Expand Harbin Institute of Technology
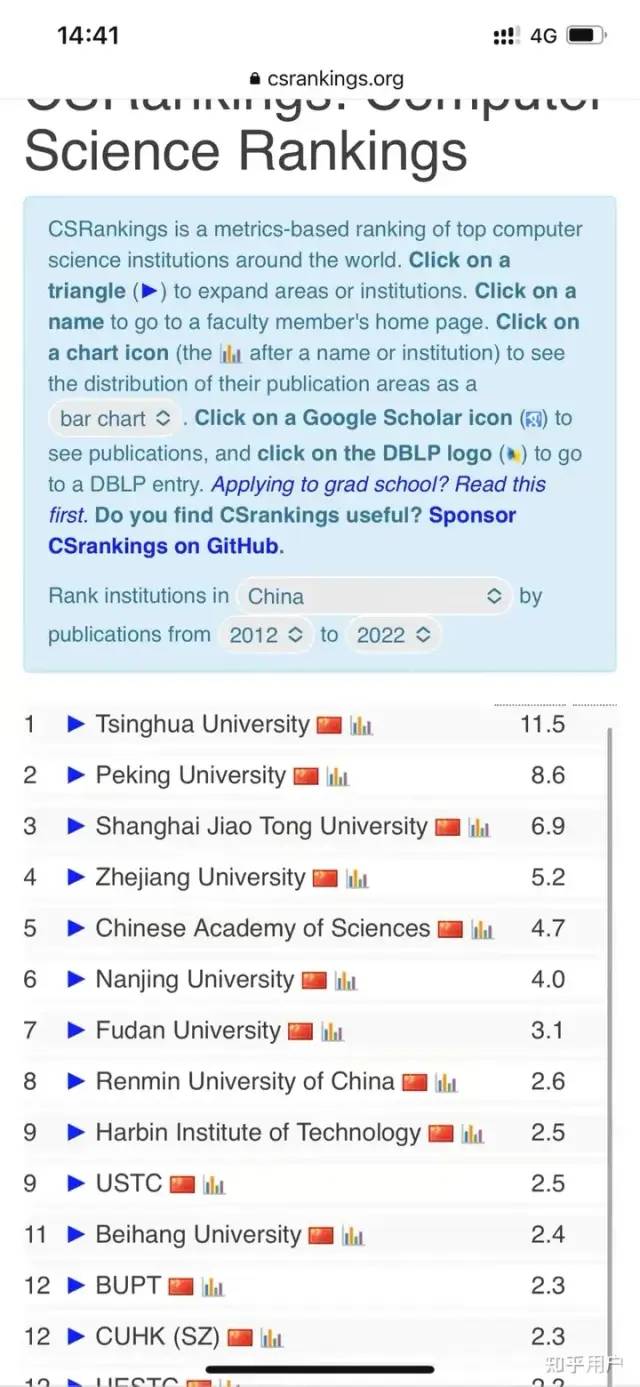Viewport: 640px width, 1387px height. [75, 1132]
